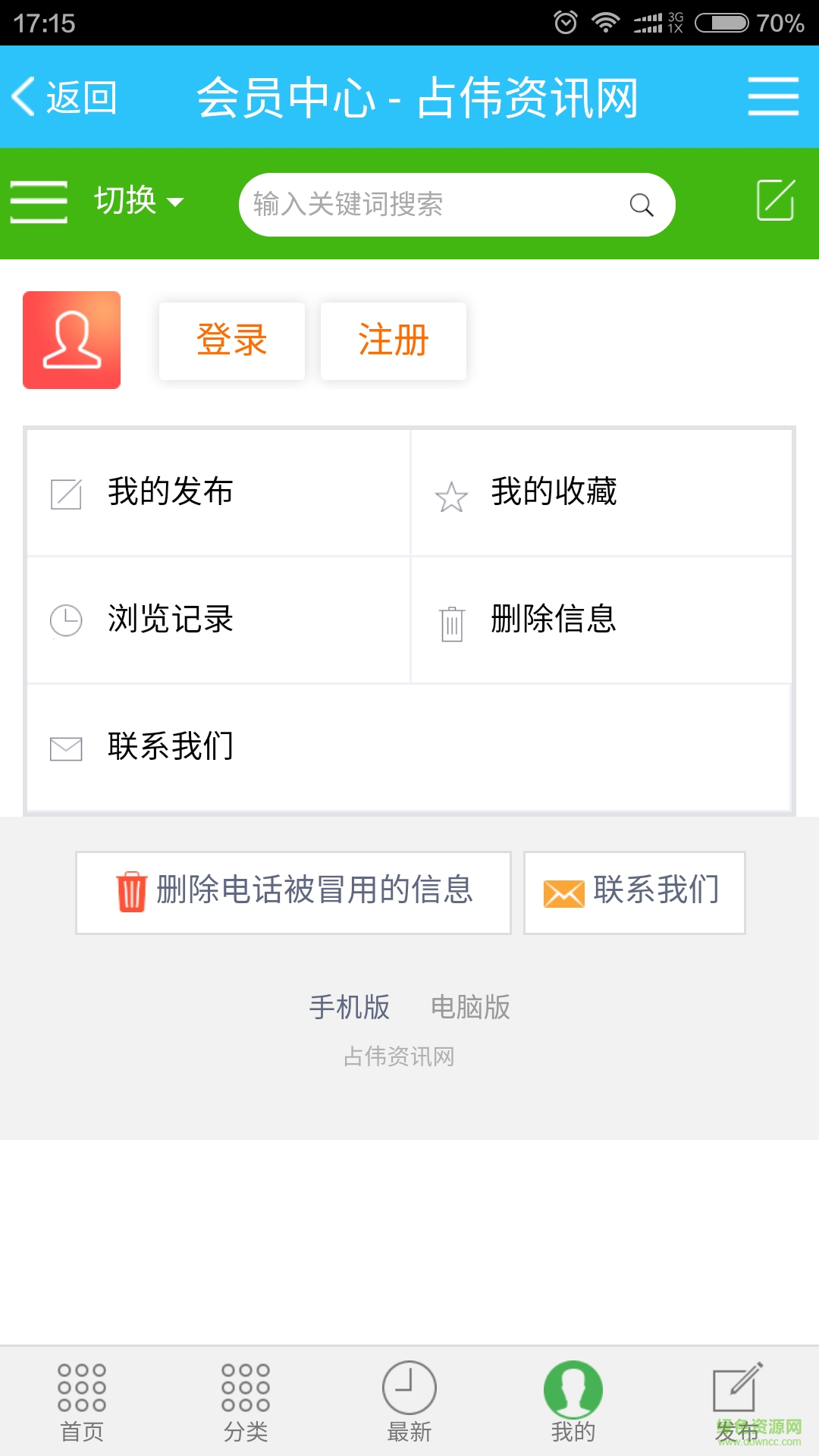Expand the 切换 dropdown
The width and height of the screenshot is (819, 1456).
[136, 202]
